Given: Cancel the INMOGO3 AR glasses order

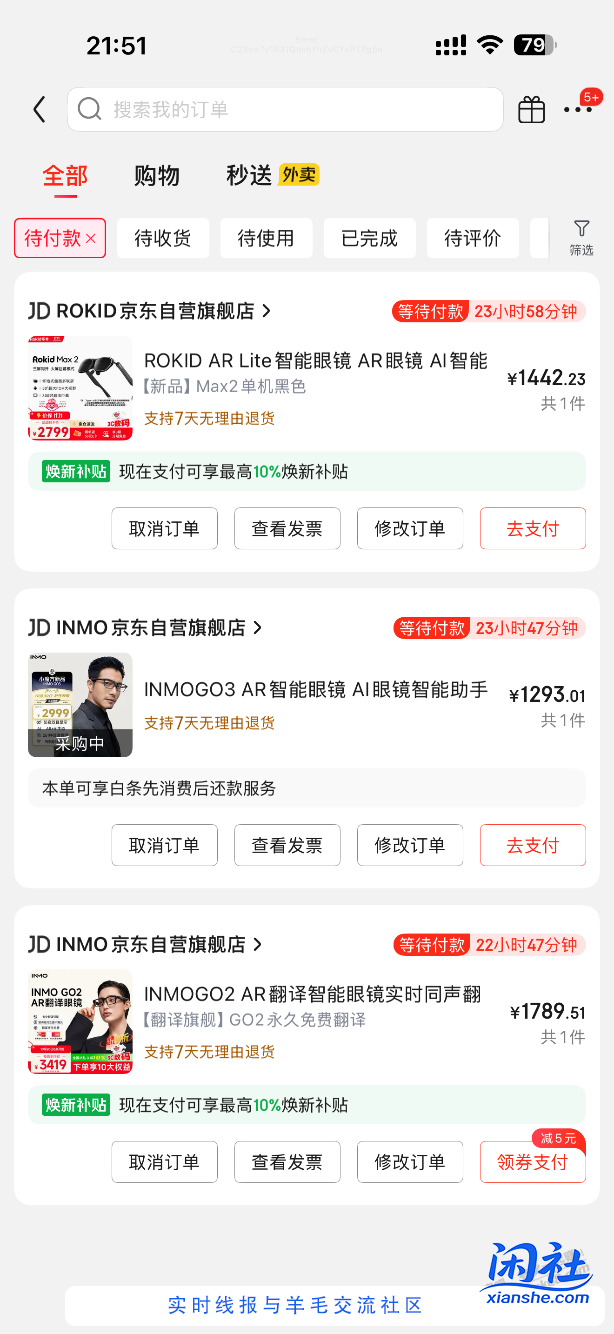Looking at the screenshot, I should point(164,845).
